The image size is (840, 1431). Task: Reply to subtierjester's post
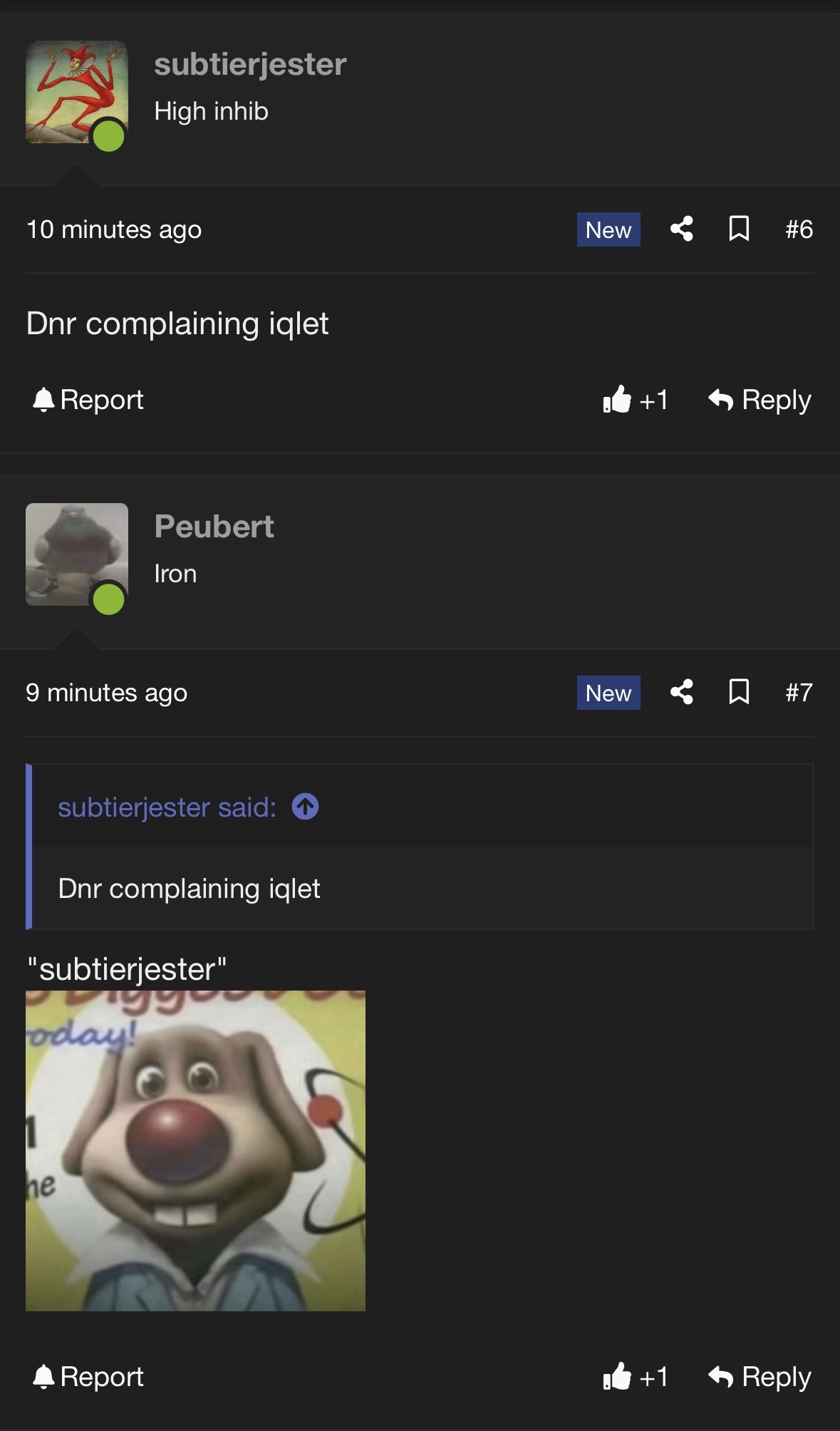pos(760,400)
